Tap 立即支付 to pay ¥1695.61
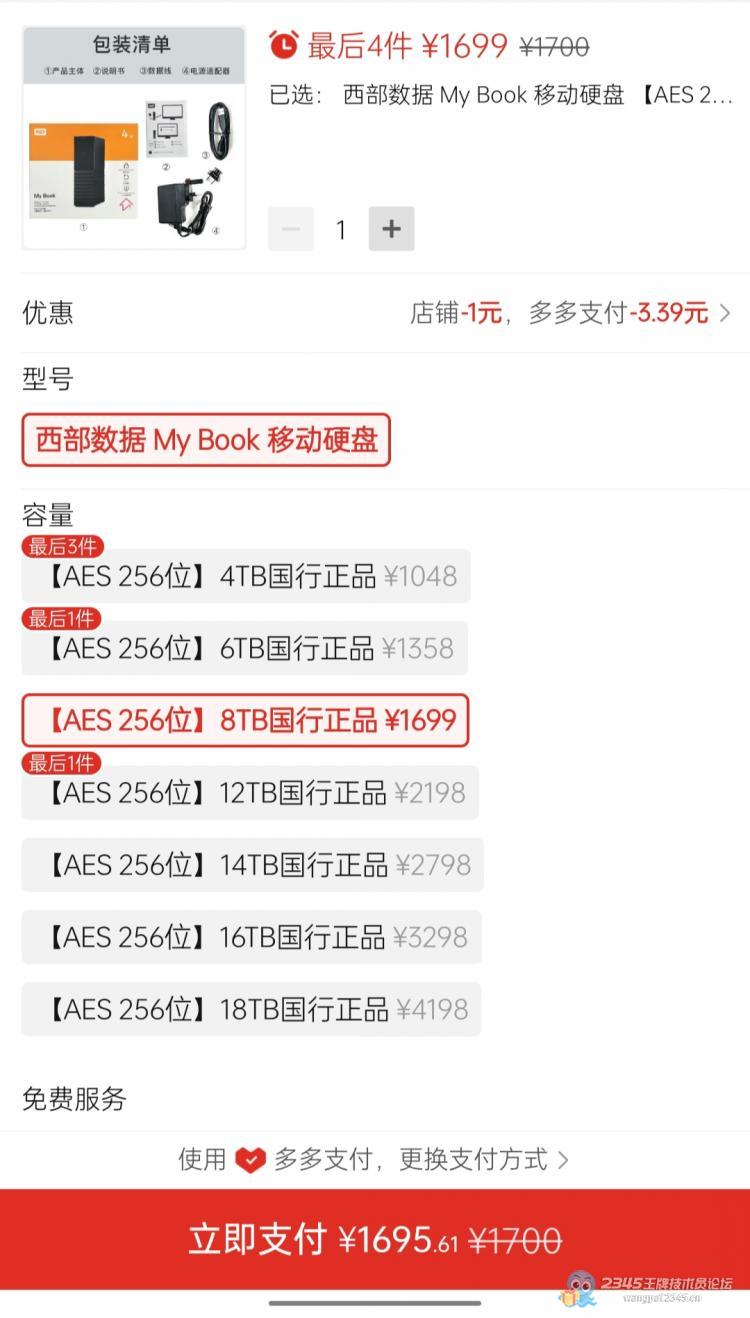This screenshot has height=1318, width=750. (375, 1240)
